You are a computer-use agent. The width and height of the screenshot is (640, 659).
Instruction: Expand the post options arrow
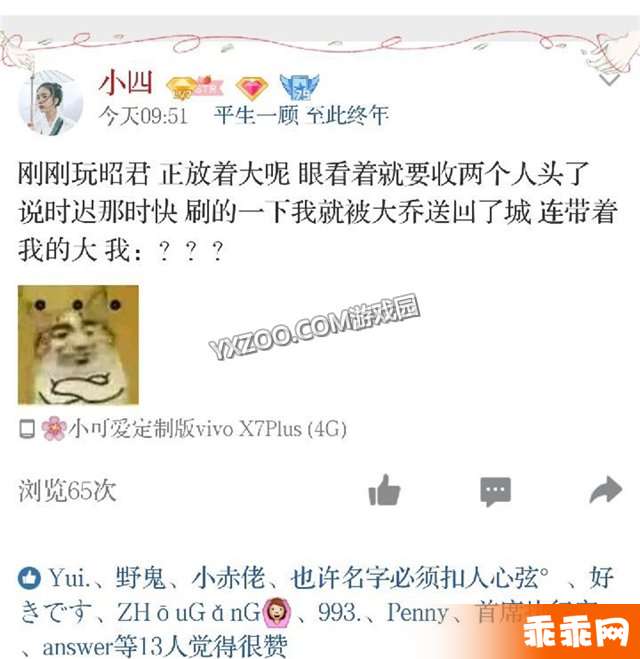coord(610,77)
